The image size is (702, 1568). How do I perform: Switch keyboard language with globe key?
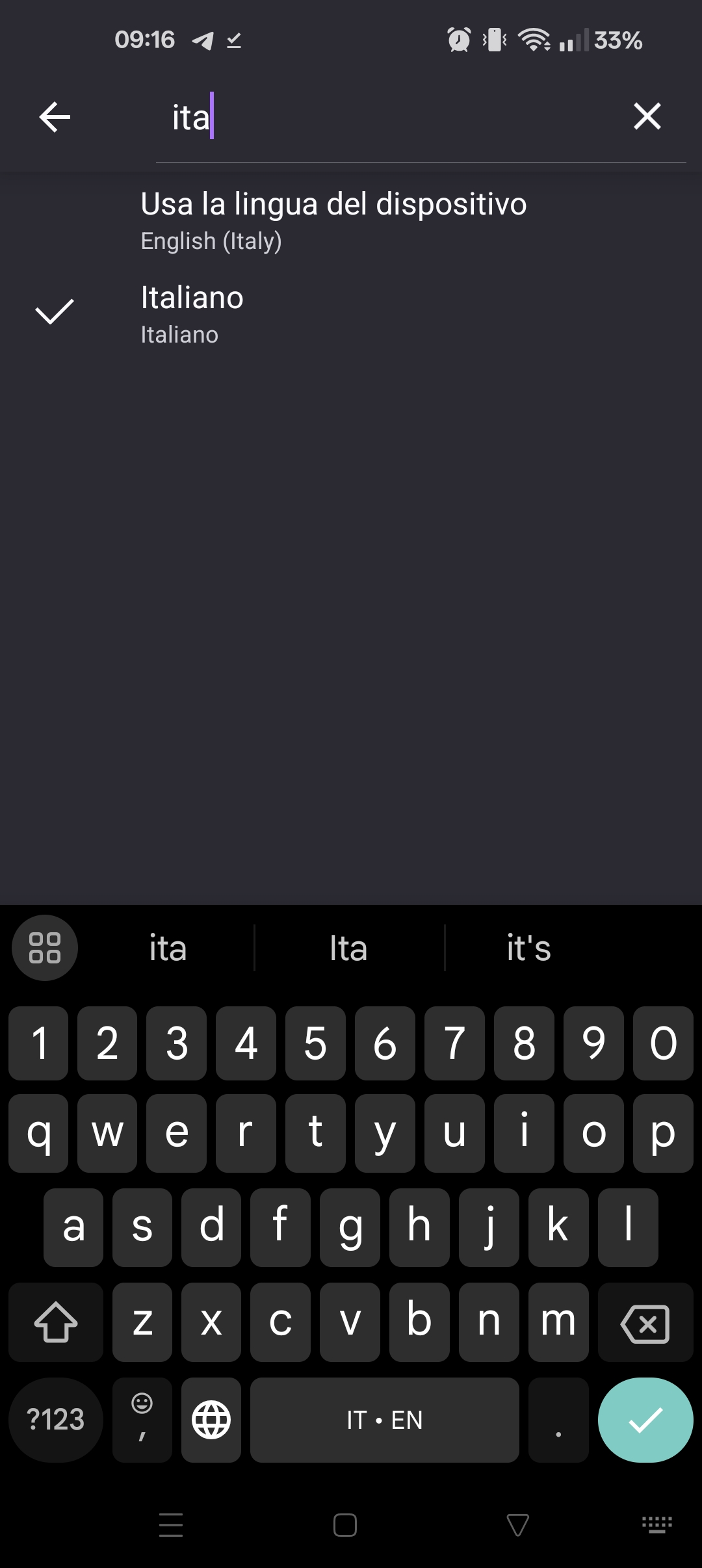point(211,1420)
